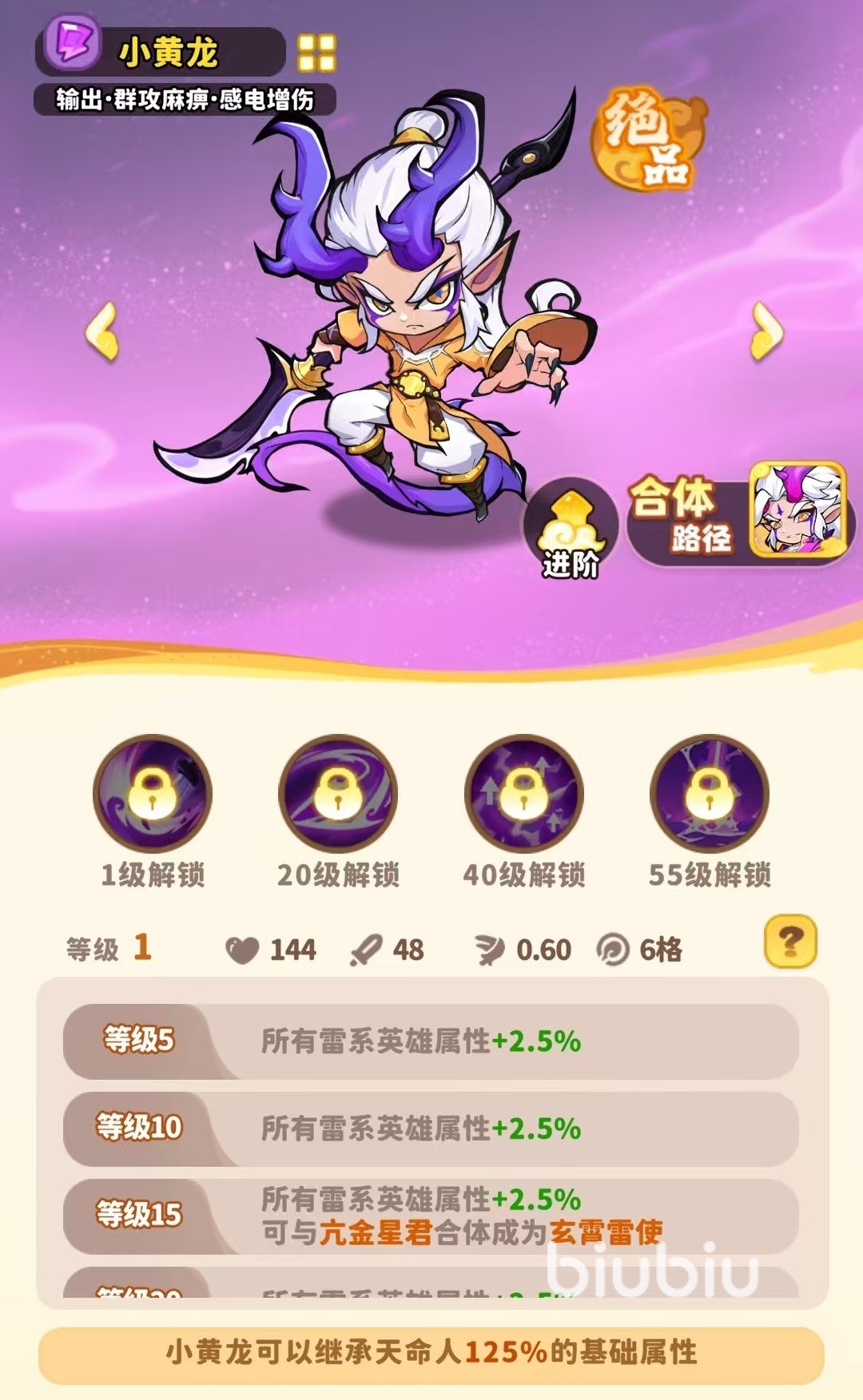View the skill unlocked at level 1
Image resolution: width=863 pixels, height=1400 pixels.
[153, 793]
